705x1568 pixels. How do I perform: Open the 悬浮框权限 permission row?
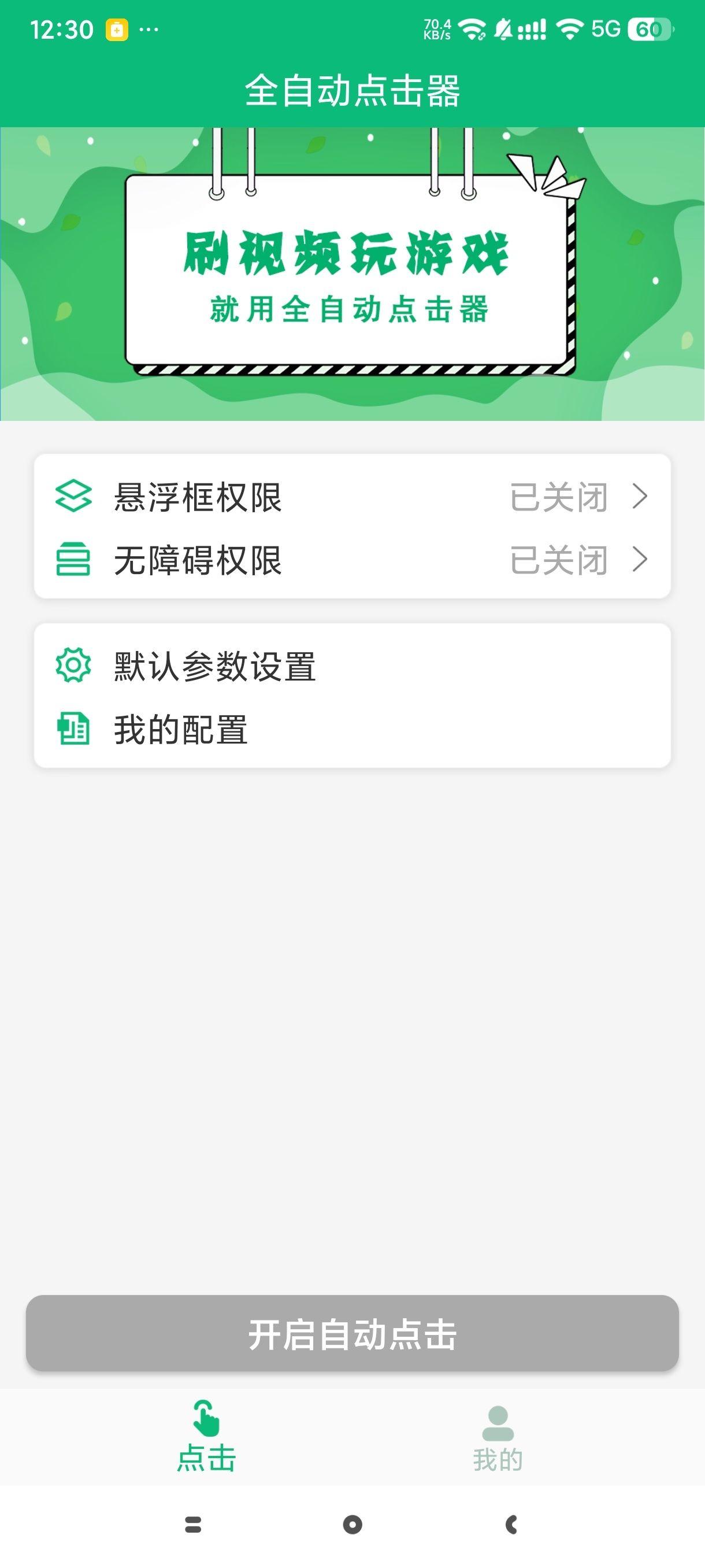[351, 497]
